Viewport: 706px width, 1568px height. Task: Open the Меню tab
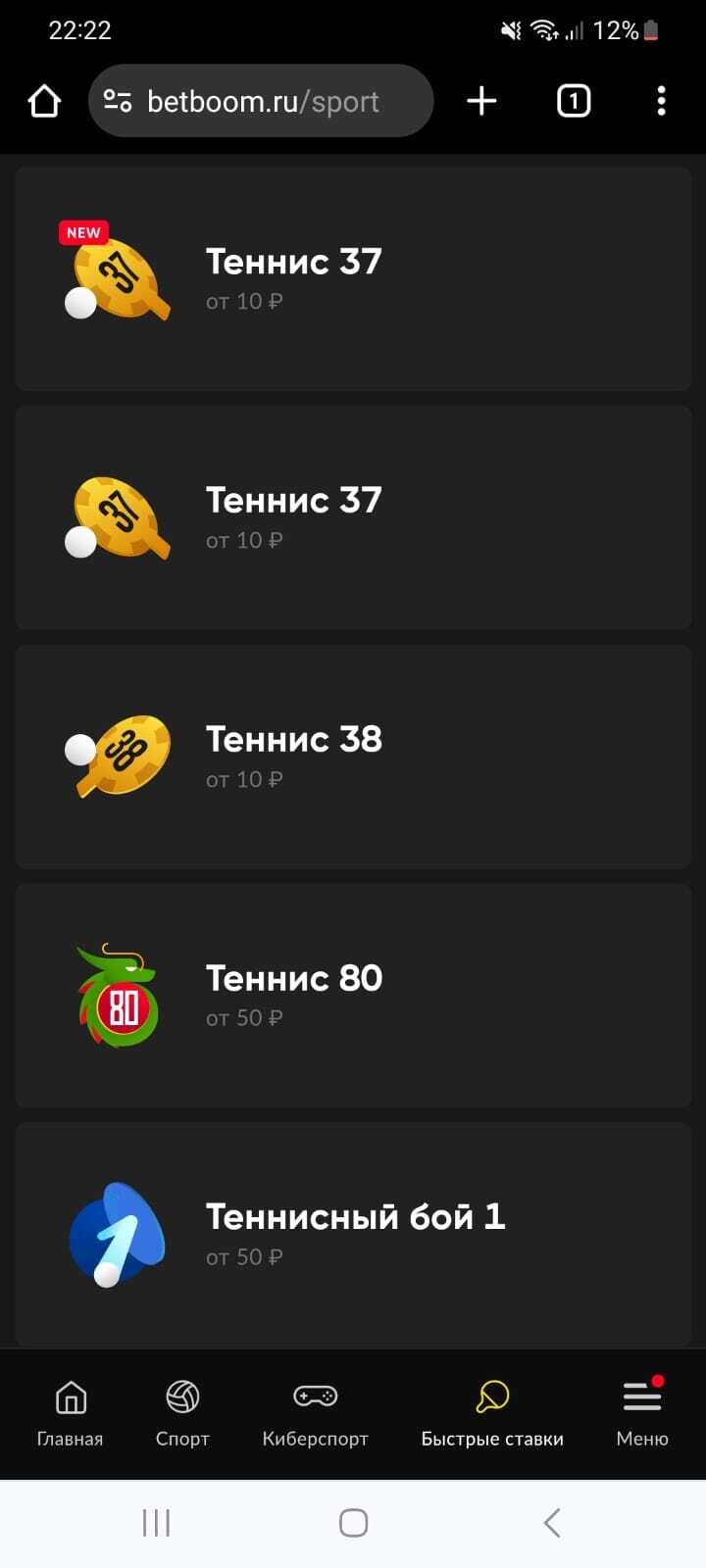coord(642,1414)
